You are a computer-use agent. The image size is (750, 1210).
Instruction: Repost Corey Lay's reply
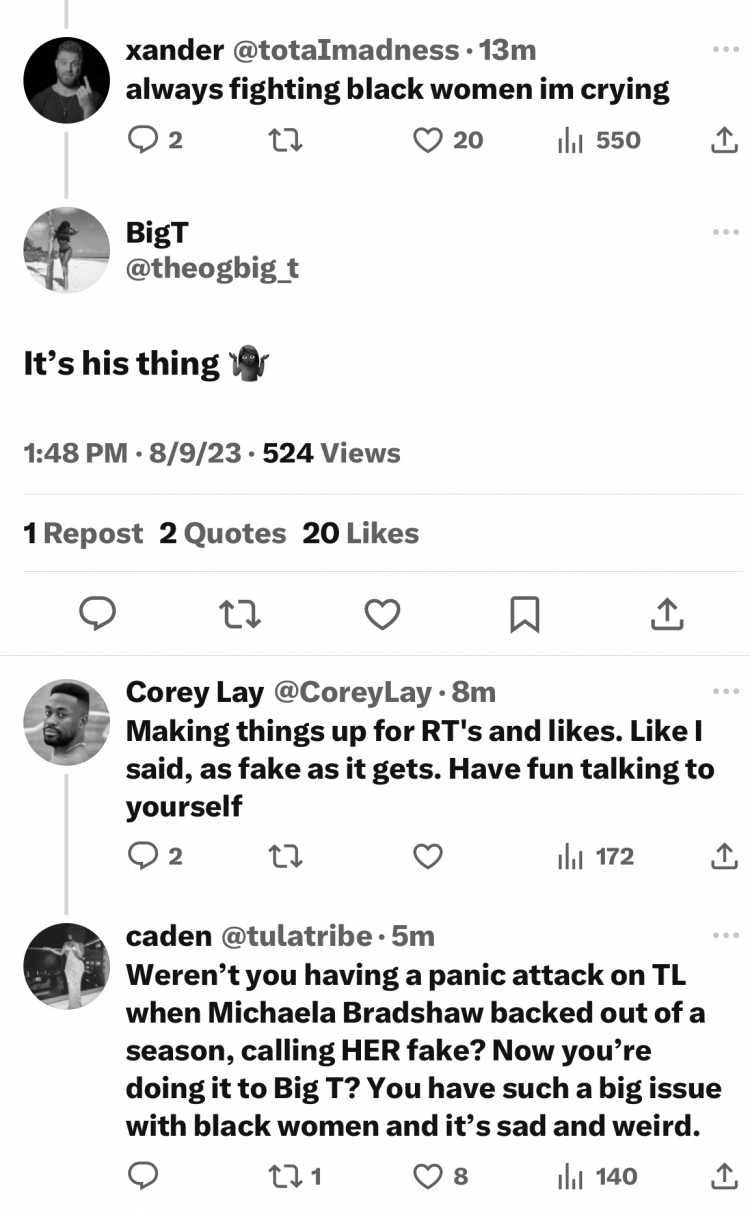click(x=287, y=857)
